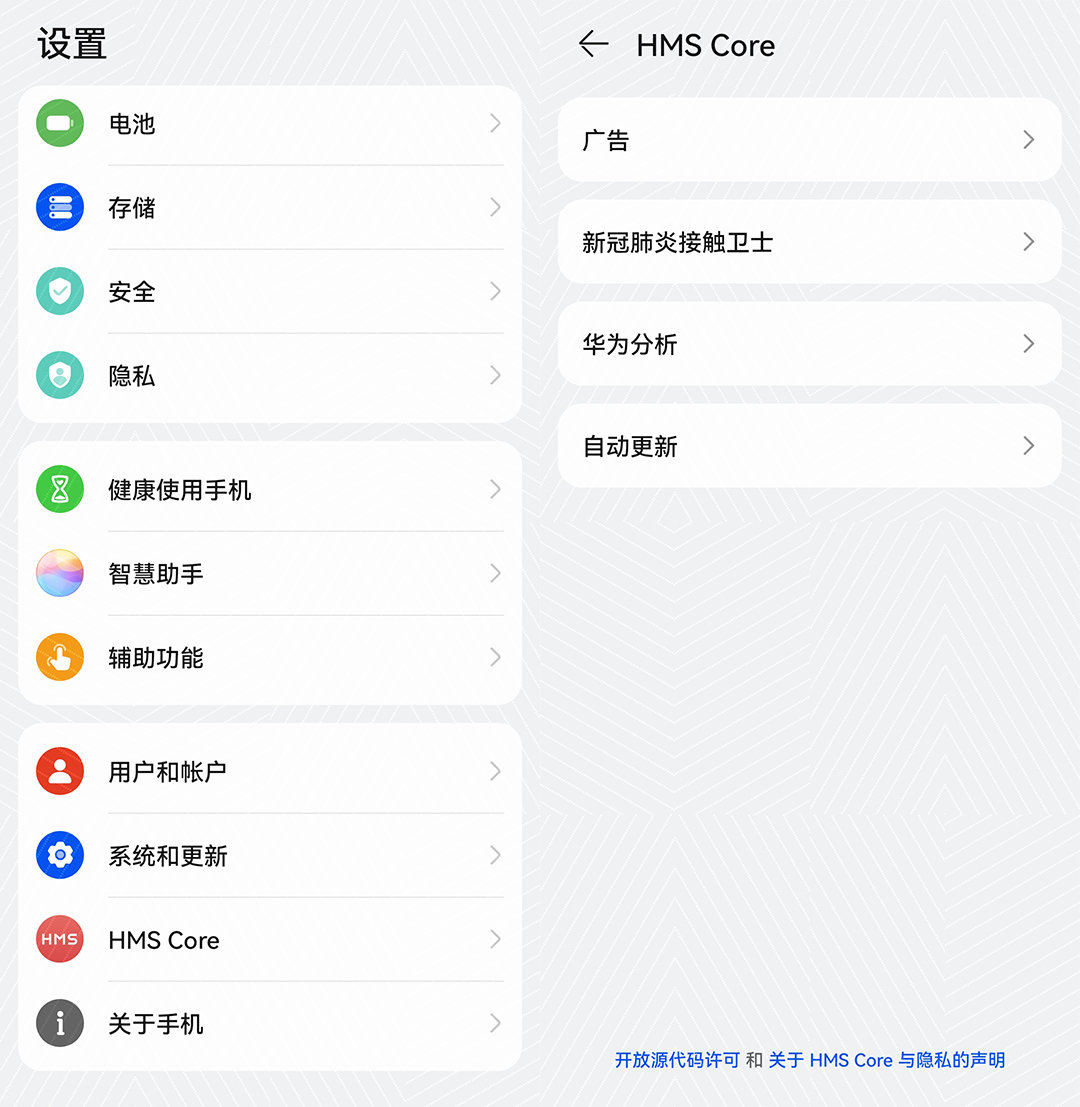Open 新冠肺炎接触卫士

(808, 242)
